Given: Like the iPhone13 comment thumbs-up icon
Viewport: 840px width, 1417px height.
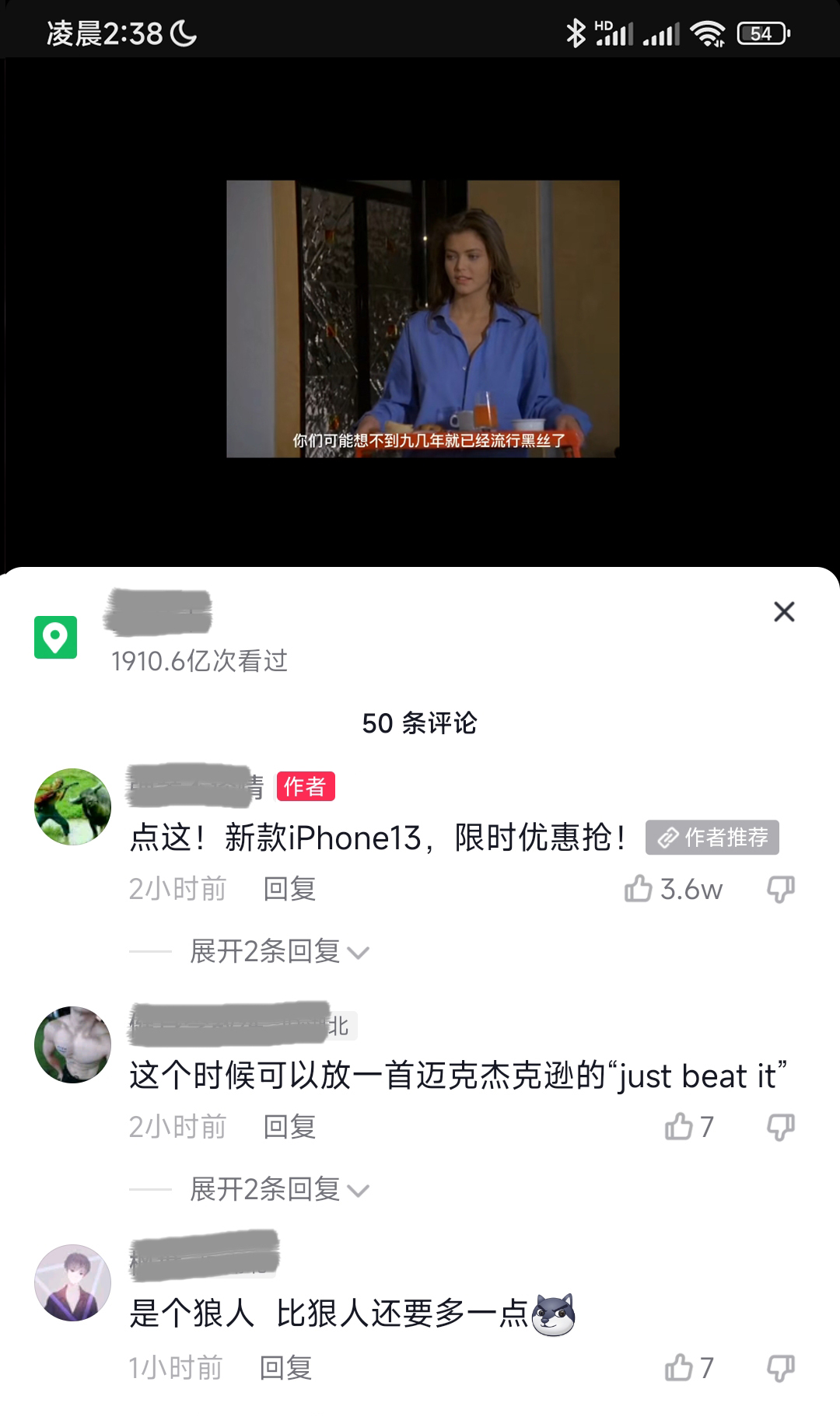Looking at the screenshot, I should 639,890.
